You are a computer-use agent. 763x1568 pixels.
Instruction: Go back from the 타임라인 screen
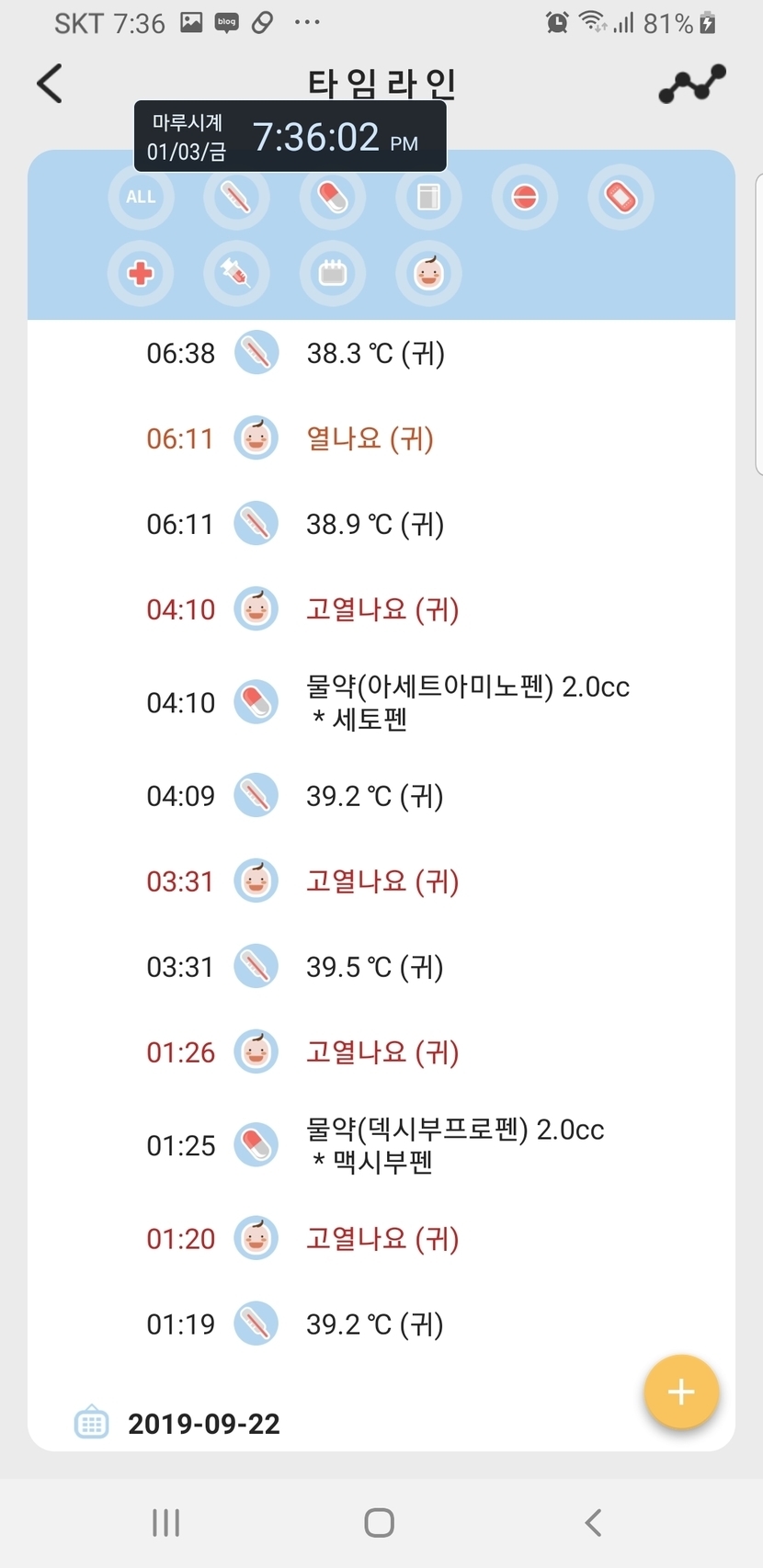(50, 84)
